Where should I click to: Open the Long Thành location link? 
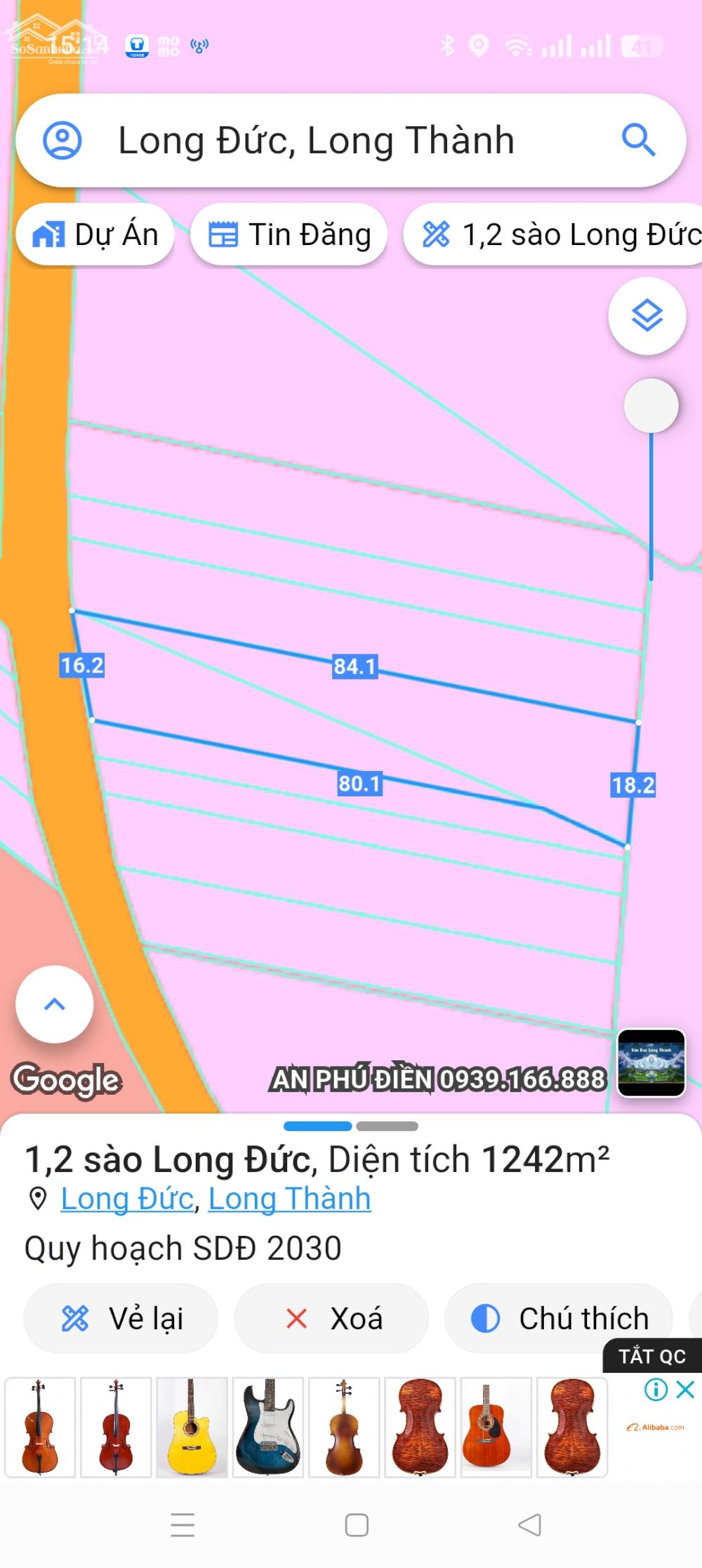tap(289, 1199)
